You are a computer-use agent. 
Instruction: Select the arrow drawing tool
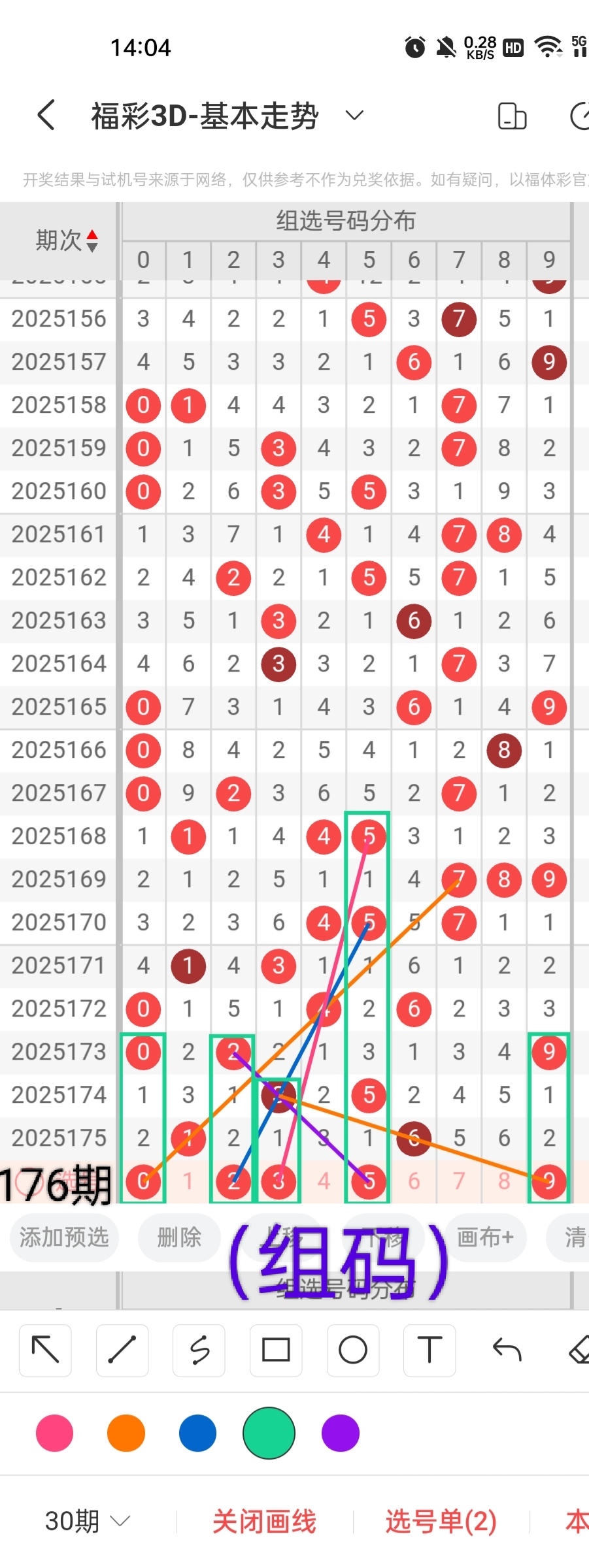pyautogui.click(x=45, y=1350)
